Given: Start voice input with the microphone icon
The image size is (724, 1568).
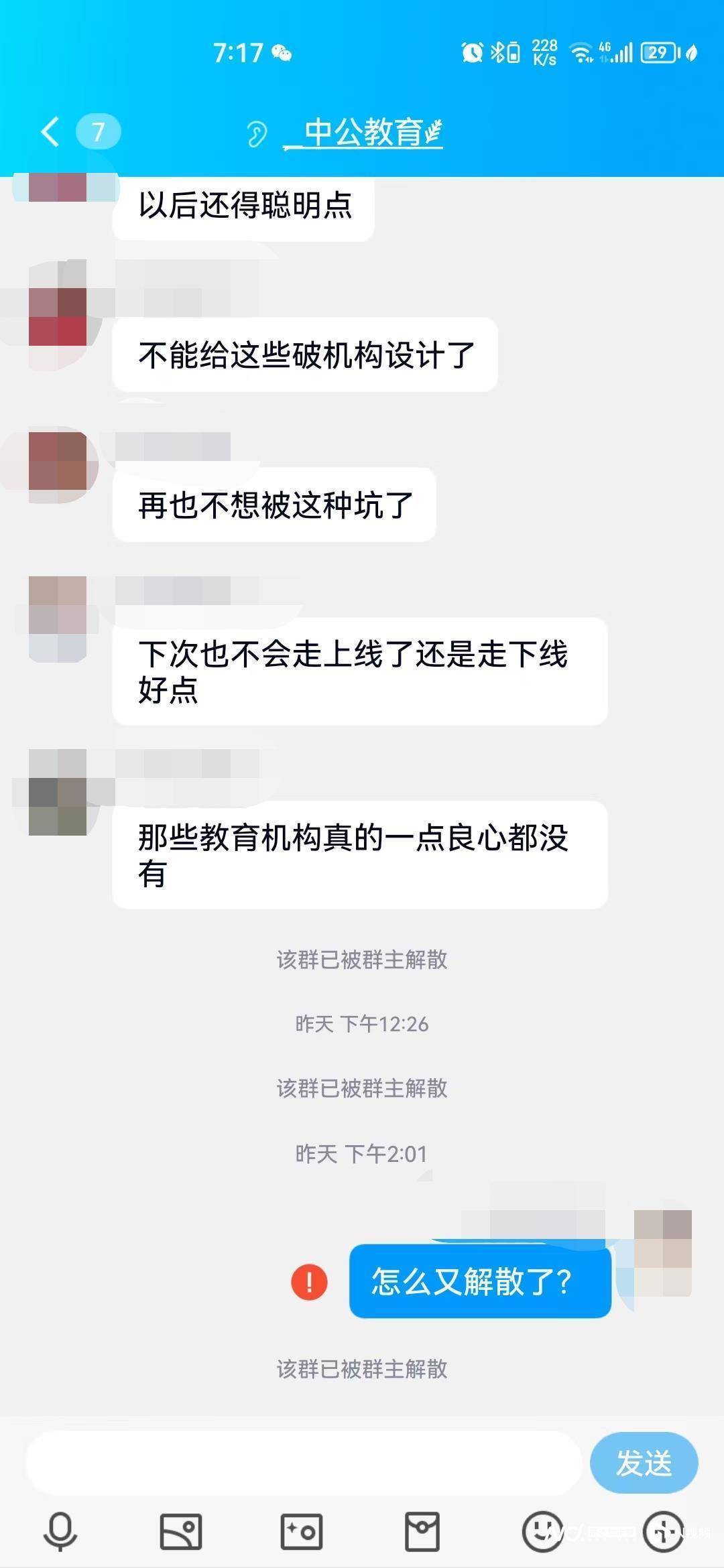Looking at the screenshot, I should click(x=60, y=1531).
